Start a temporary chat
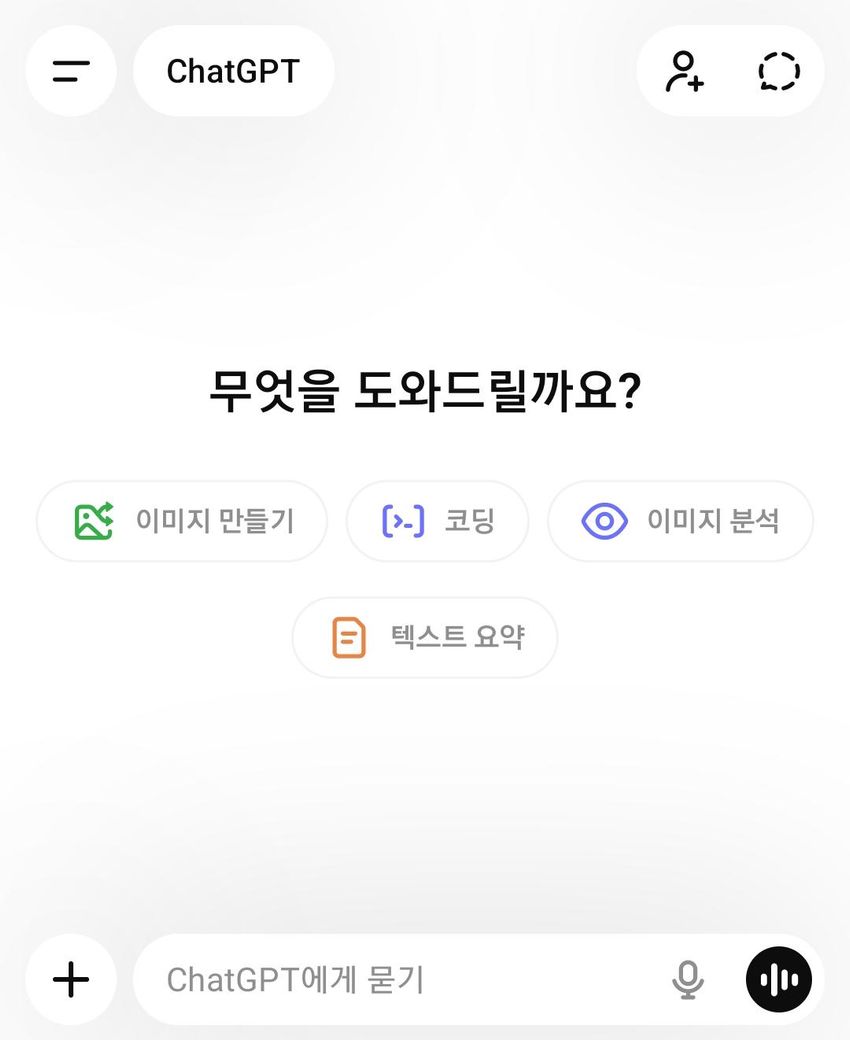 [779, 71]
